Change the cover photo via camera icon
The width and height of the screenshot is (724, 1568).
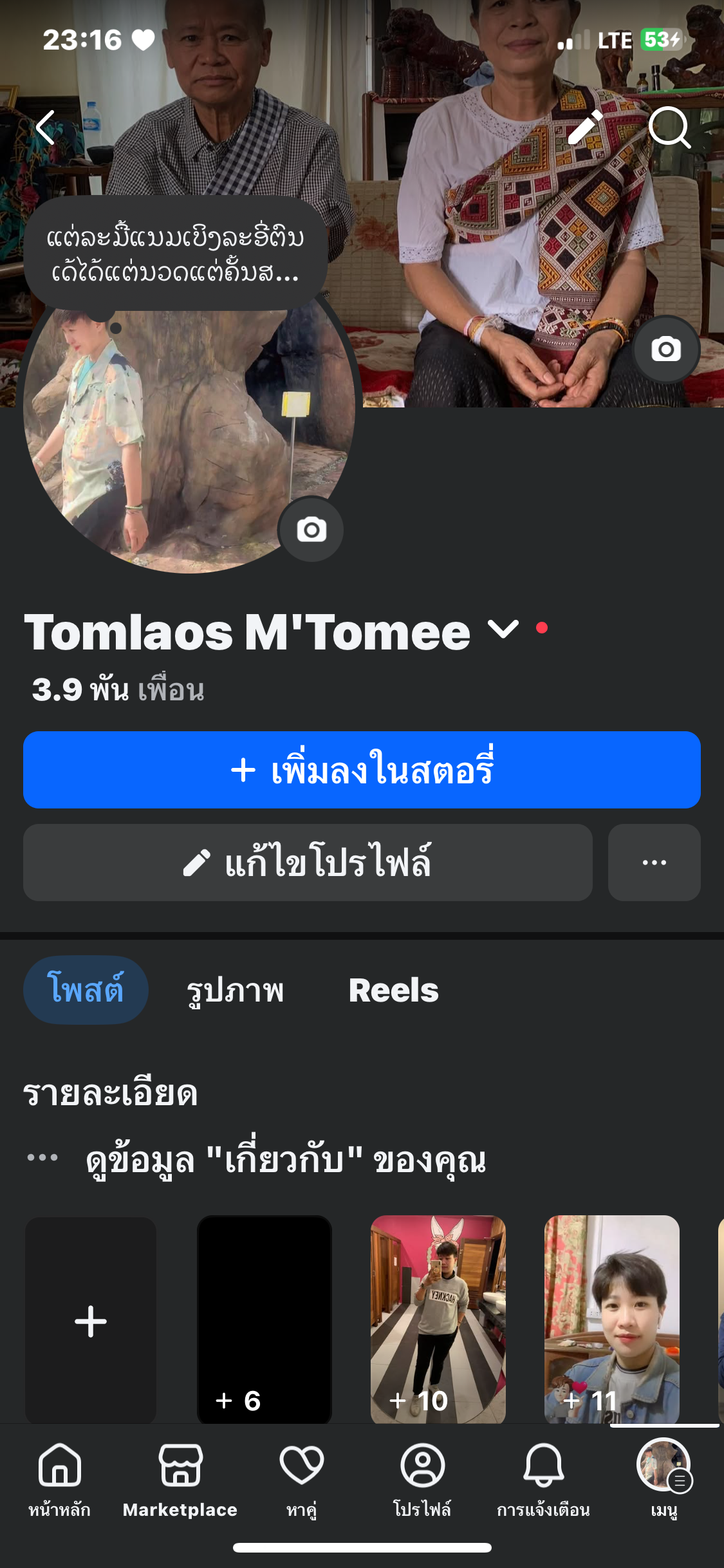(x=665, y=350)
